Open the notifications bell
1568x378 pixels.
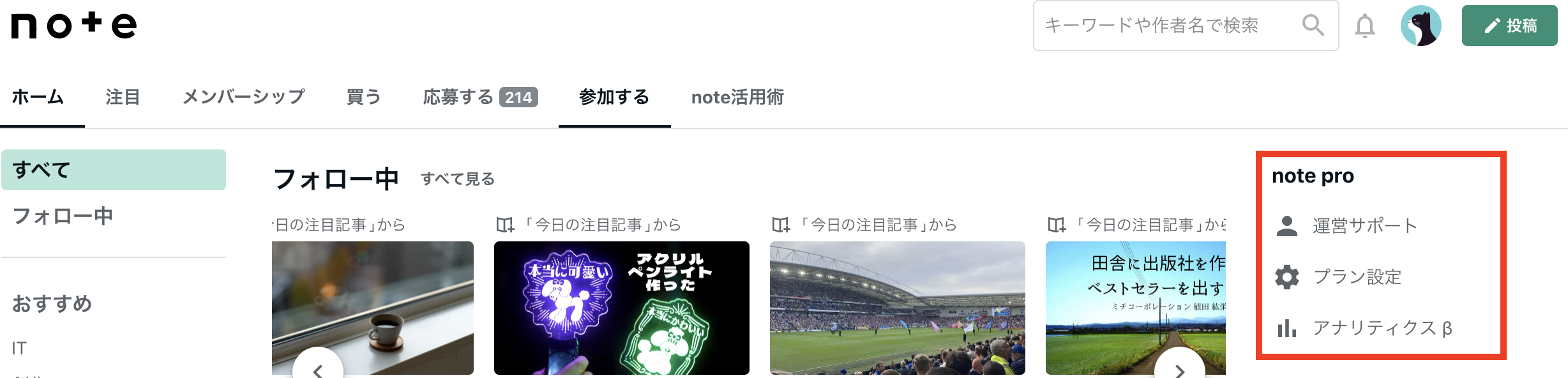click(x=1364, y=26)
